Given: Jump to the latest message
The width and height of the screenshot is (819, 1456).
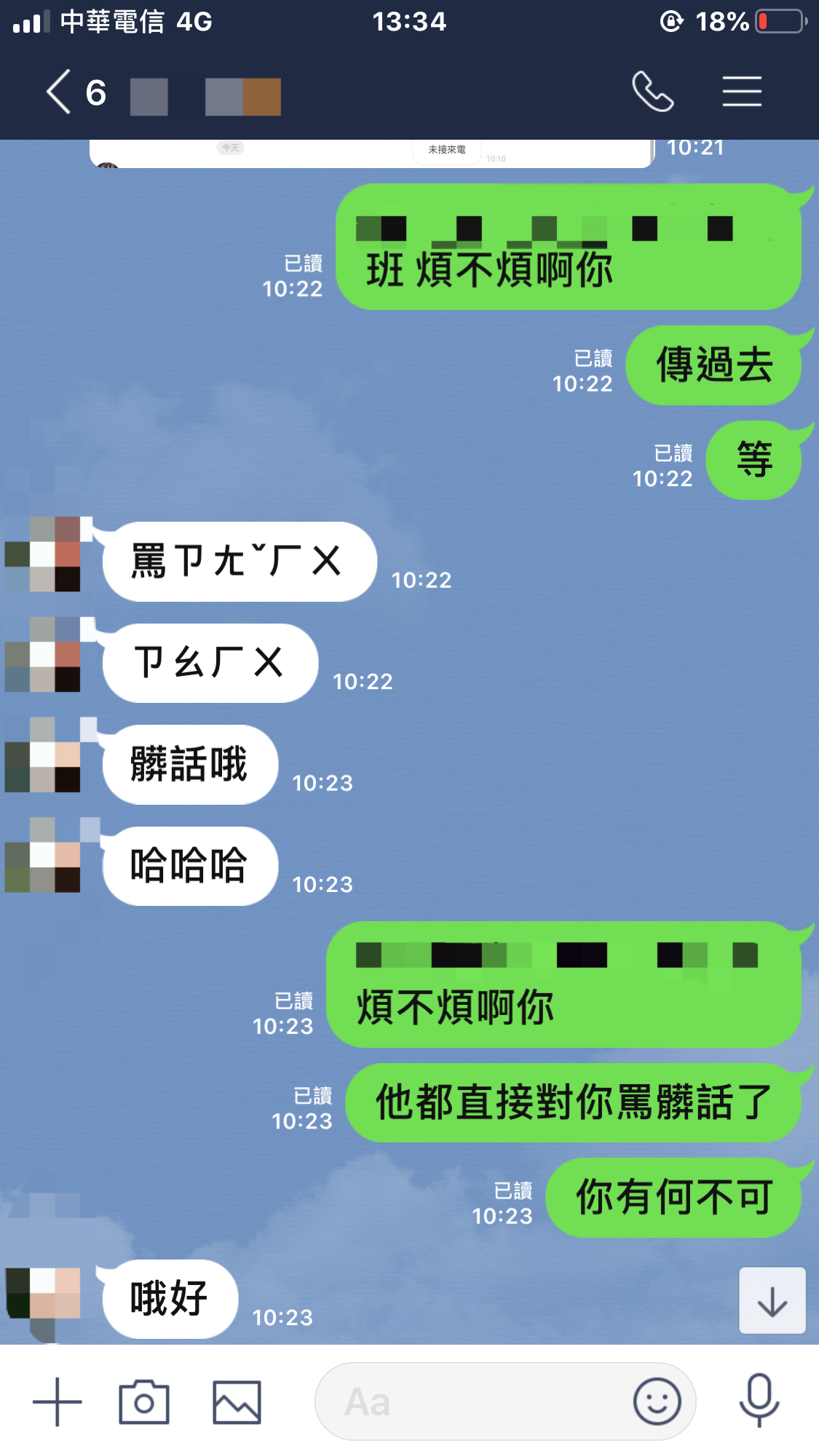Looking at the screenshot, I should [x=772, y=1301].
